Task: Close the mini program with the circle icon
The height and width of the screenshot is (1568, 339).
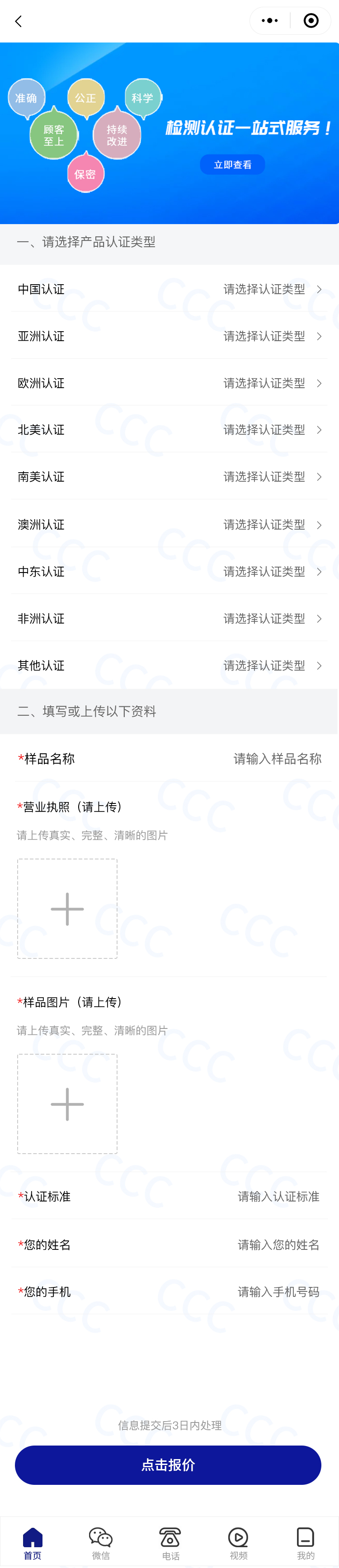Action: pos(311,21)
